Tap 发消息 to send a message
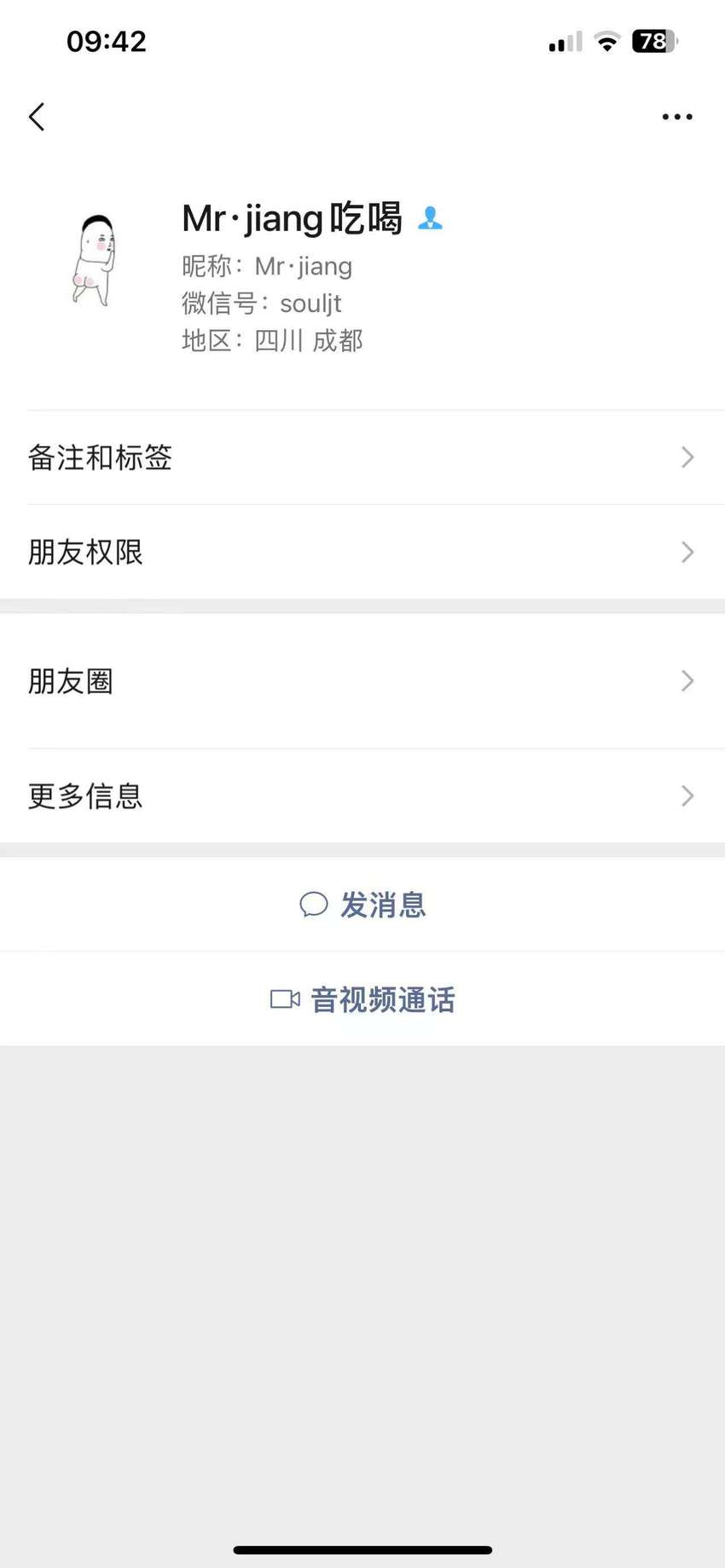 (x=362, y=905)
